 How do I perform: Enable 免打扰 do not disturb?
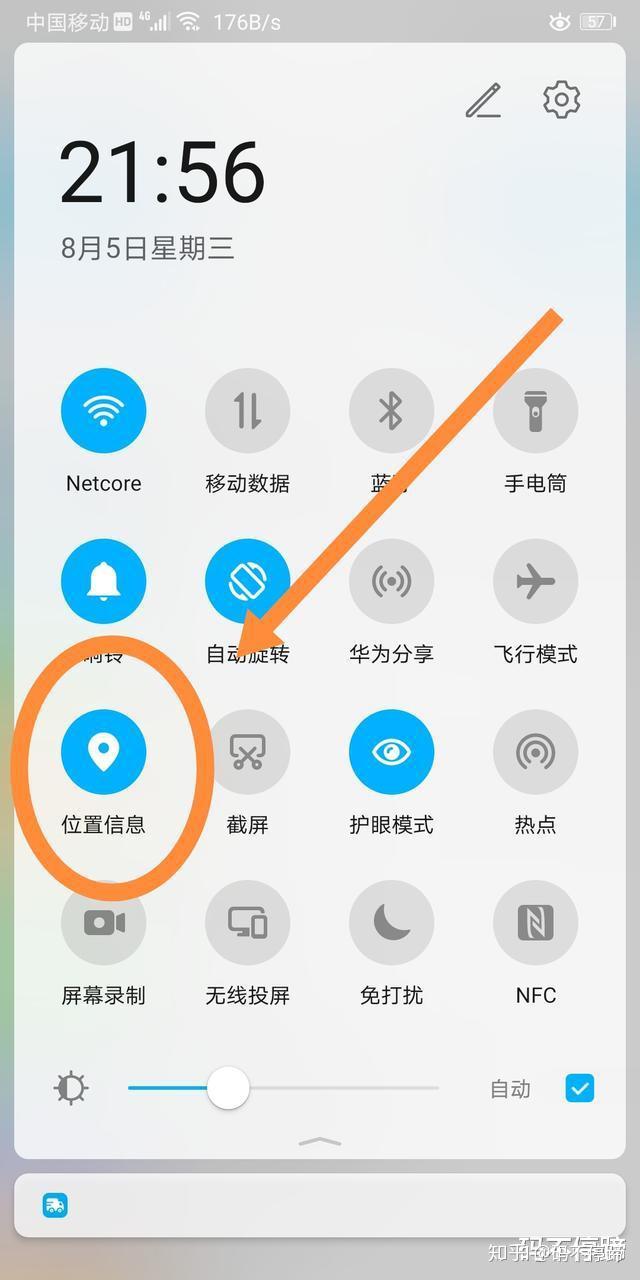point(391,923)
